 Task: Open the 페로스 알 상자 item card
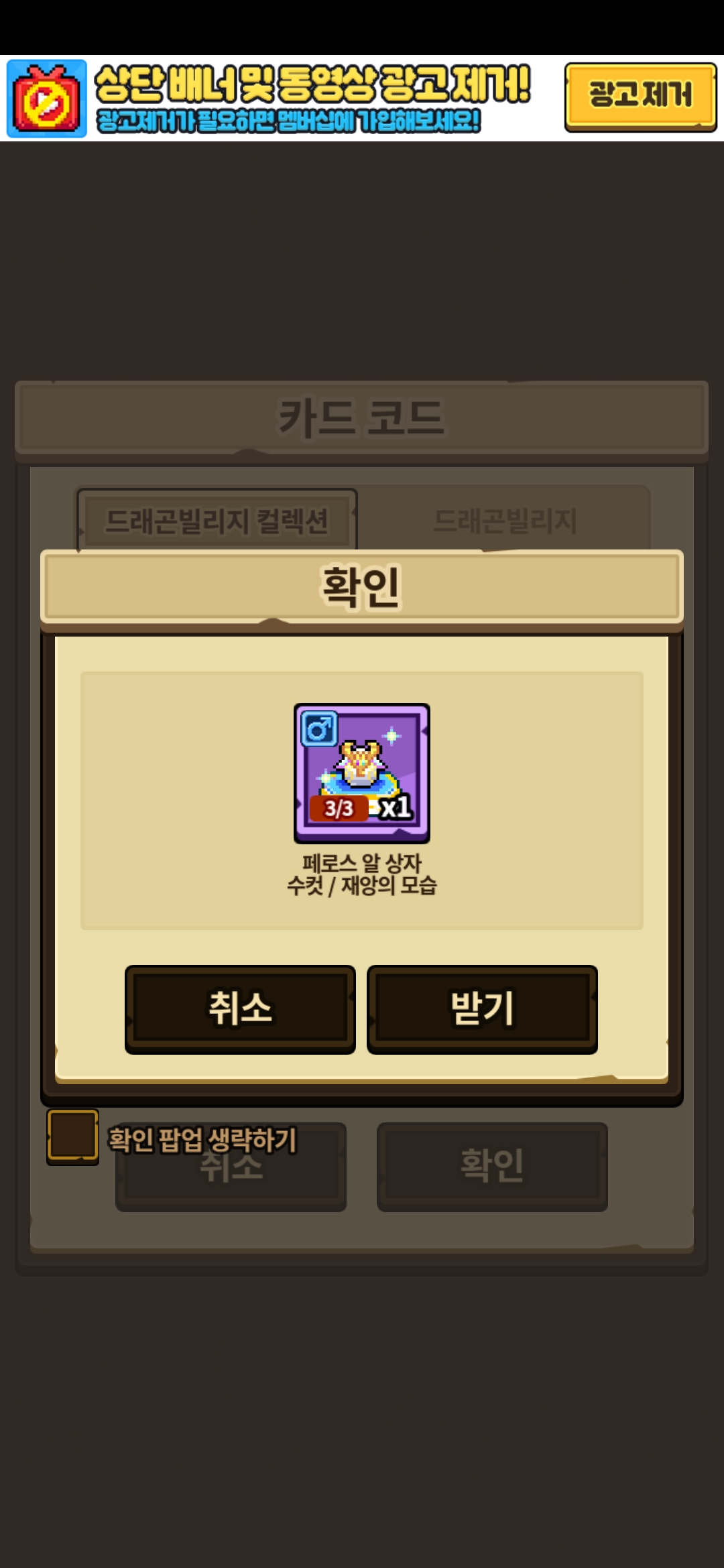click(362, 773)
